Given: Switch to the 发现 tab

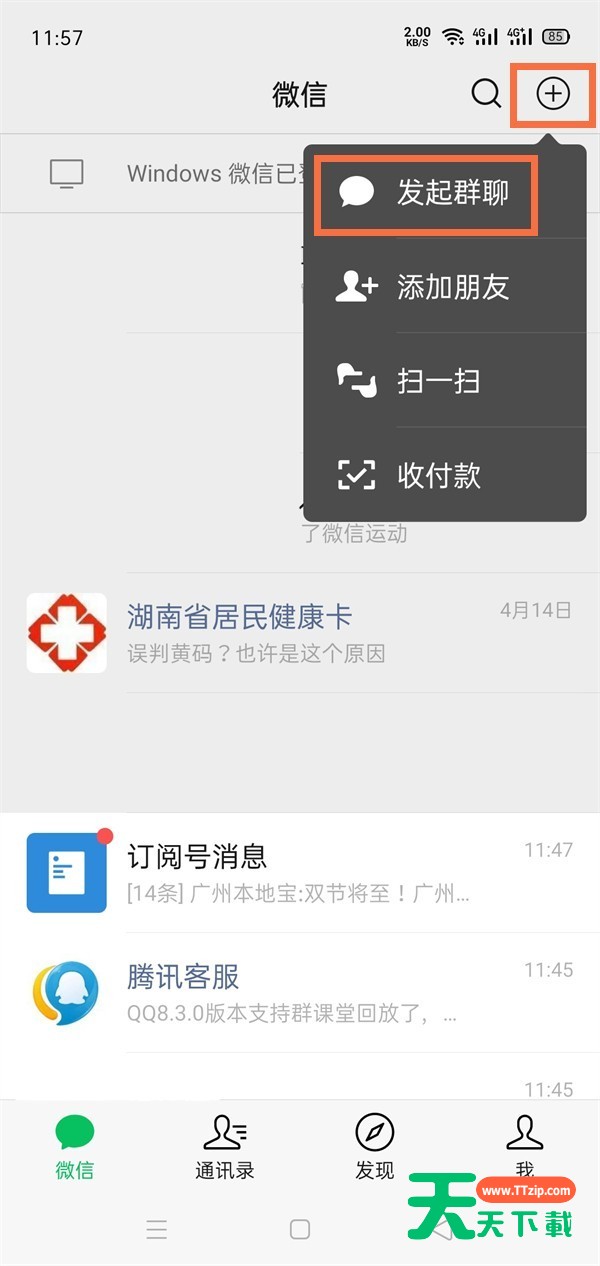Looking at the screenshot, I should click(x=375, y=1148).
